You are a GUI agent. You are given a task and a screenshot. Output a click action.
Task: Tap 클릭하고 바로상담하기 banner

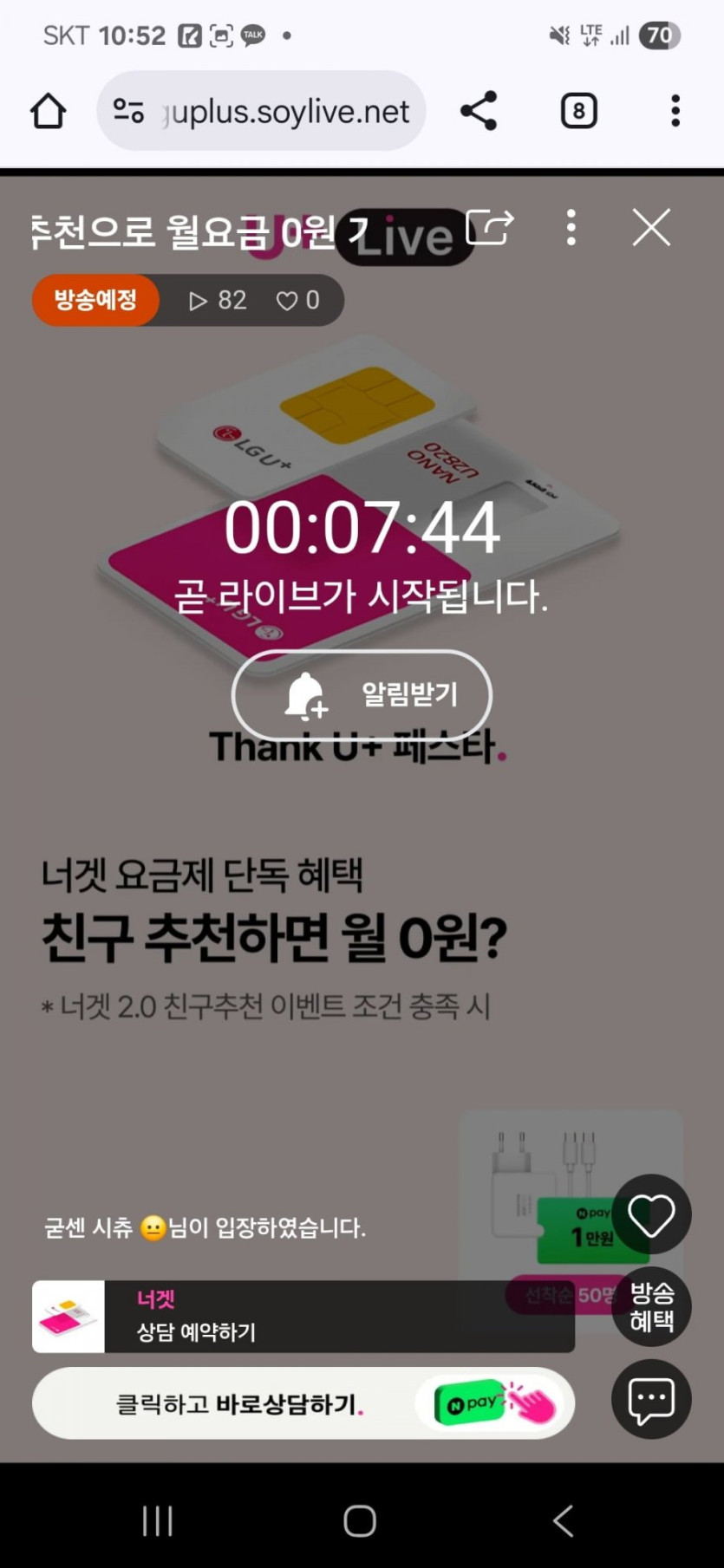tap(303, 1403)
